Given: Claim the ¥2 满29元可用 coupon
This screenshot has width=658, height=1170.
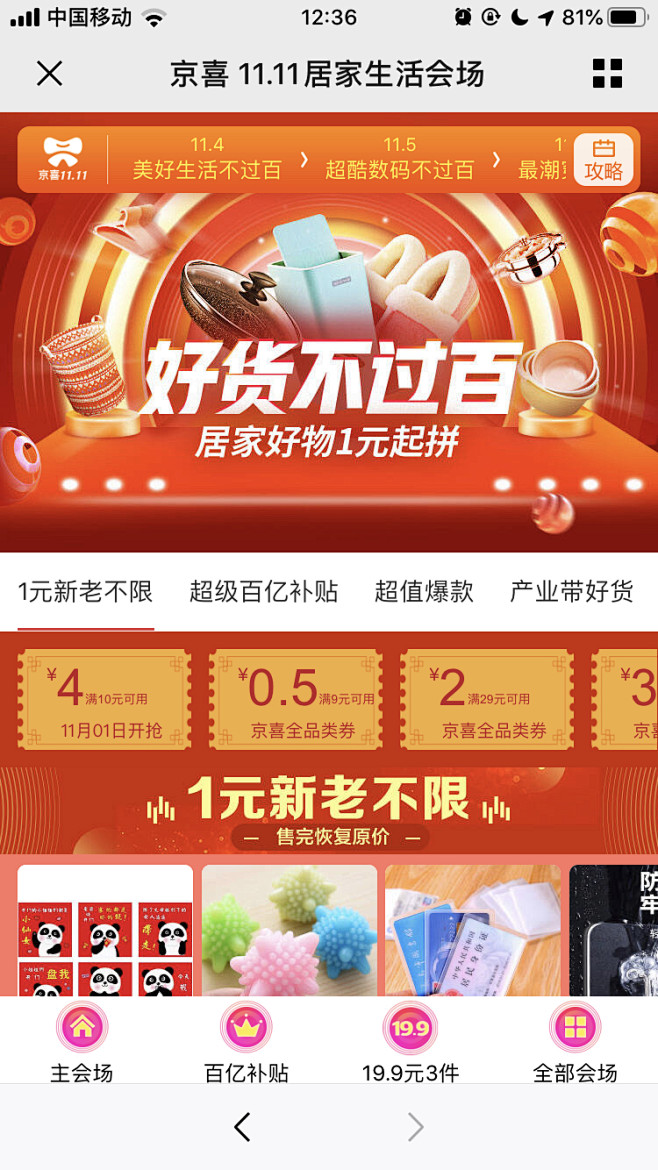Looking at the screenshot, I should pos(486,699).
